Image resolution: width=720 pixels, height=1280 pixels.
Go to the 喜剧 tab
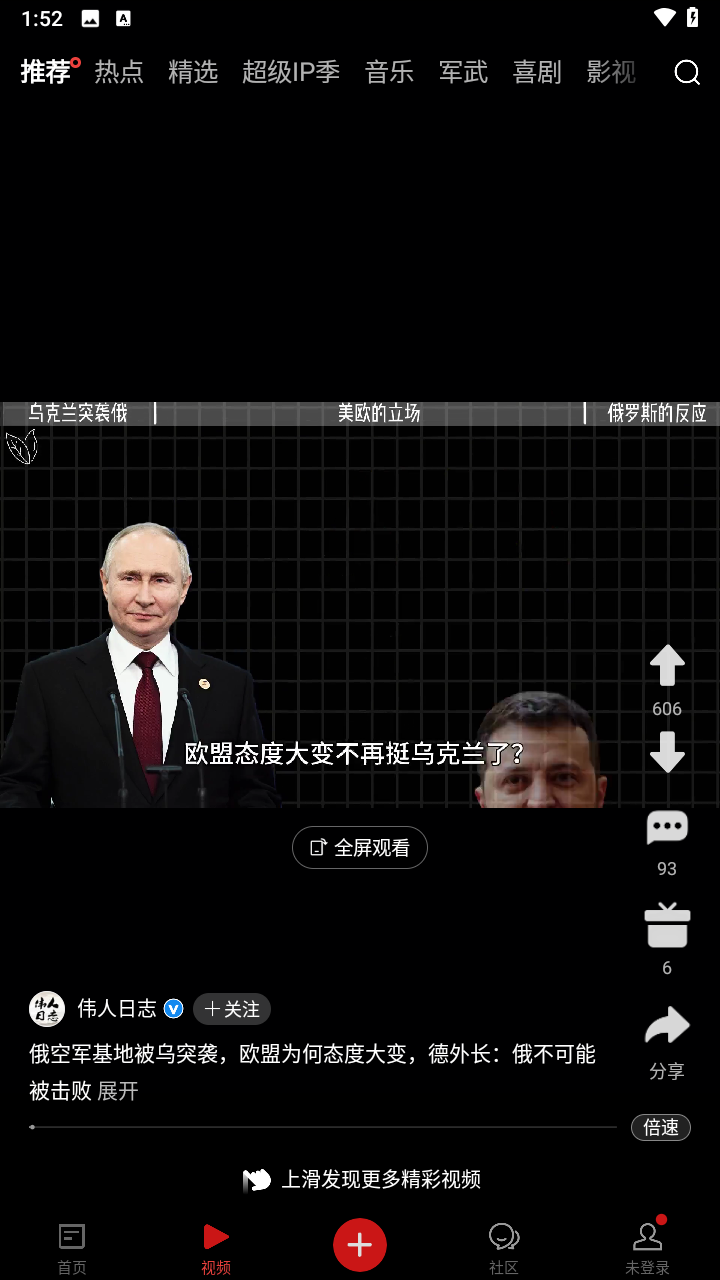click(537, 72)
